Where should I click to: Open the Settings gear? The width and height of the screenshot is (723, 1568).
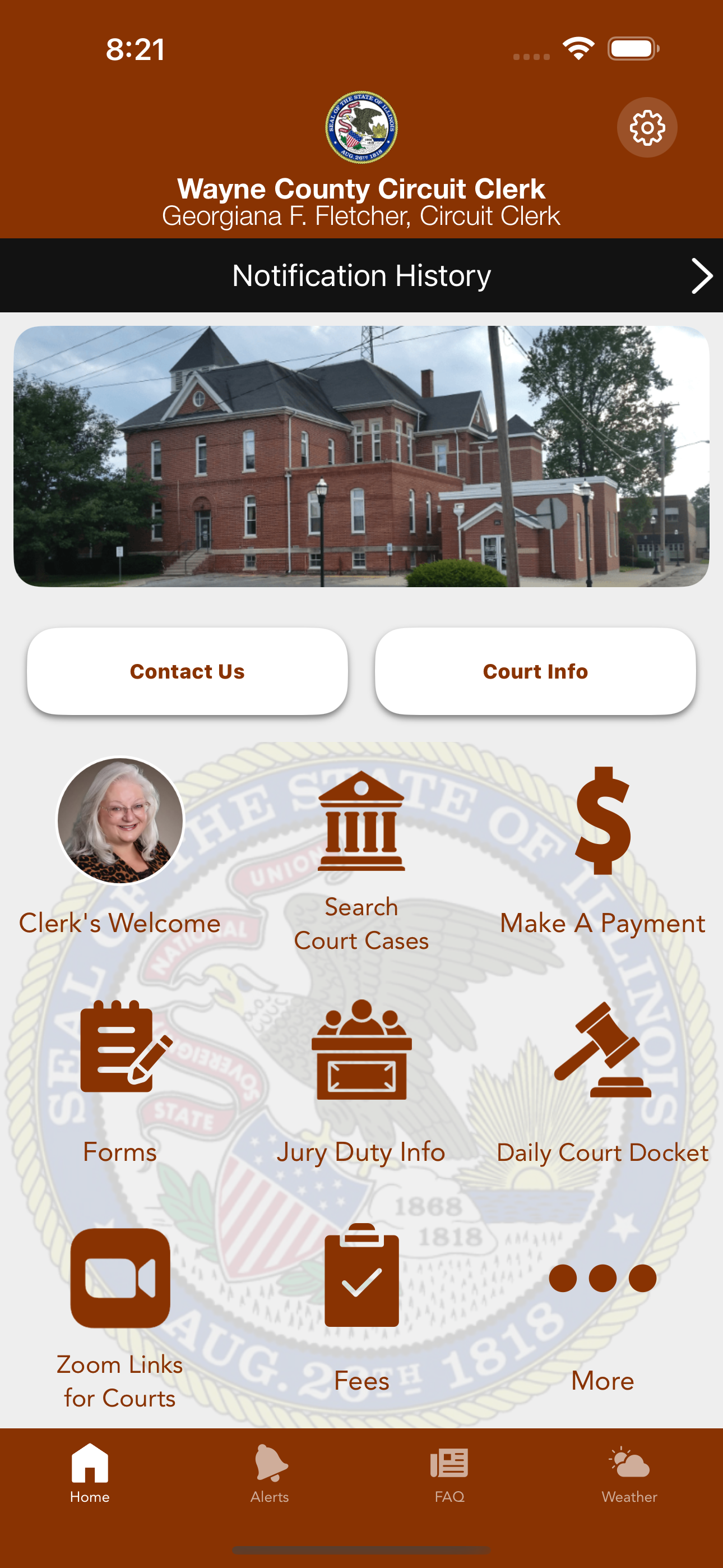point(646,128)
